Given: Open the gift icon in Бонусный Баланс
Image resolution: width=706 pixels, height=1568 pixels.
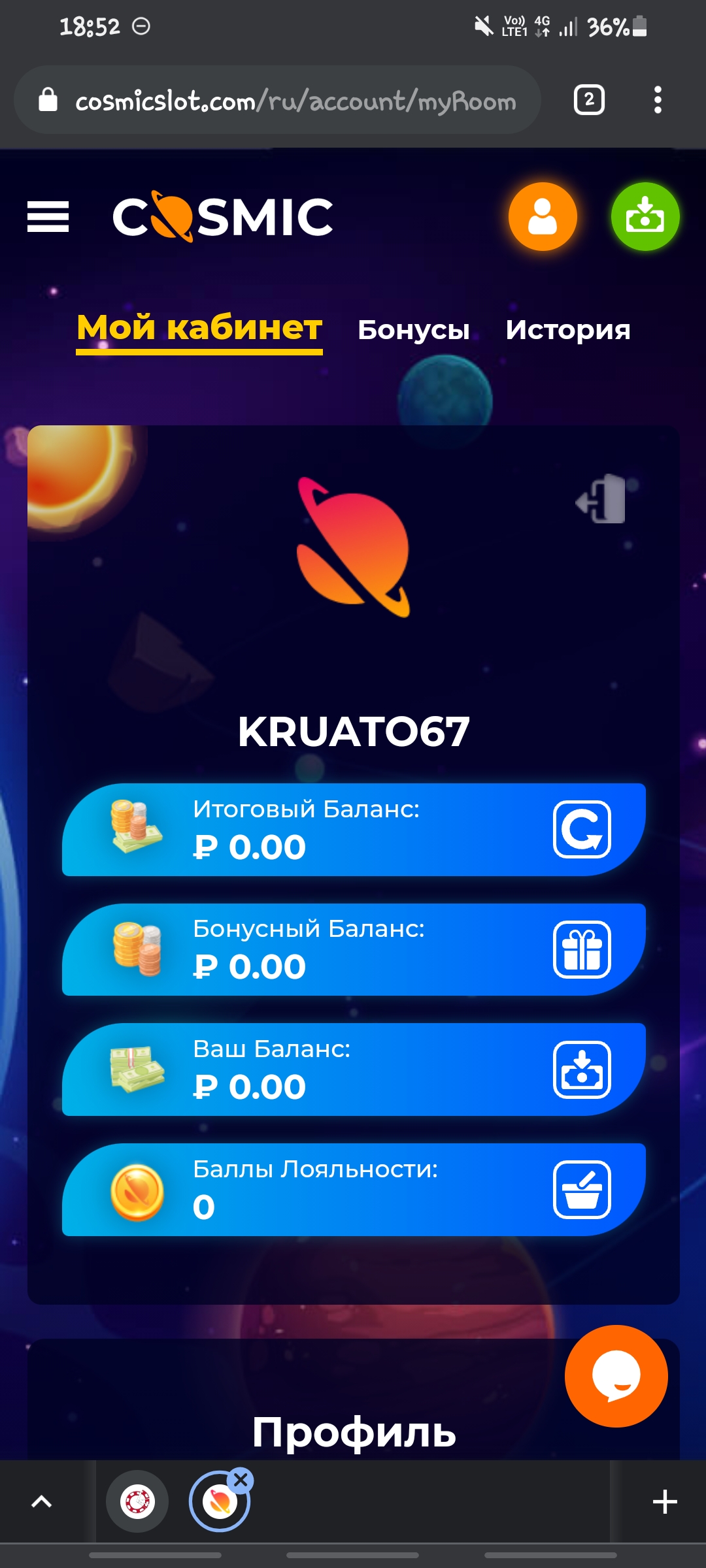Looking at the screenshot, I should (x=582, y=949).
